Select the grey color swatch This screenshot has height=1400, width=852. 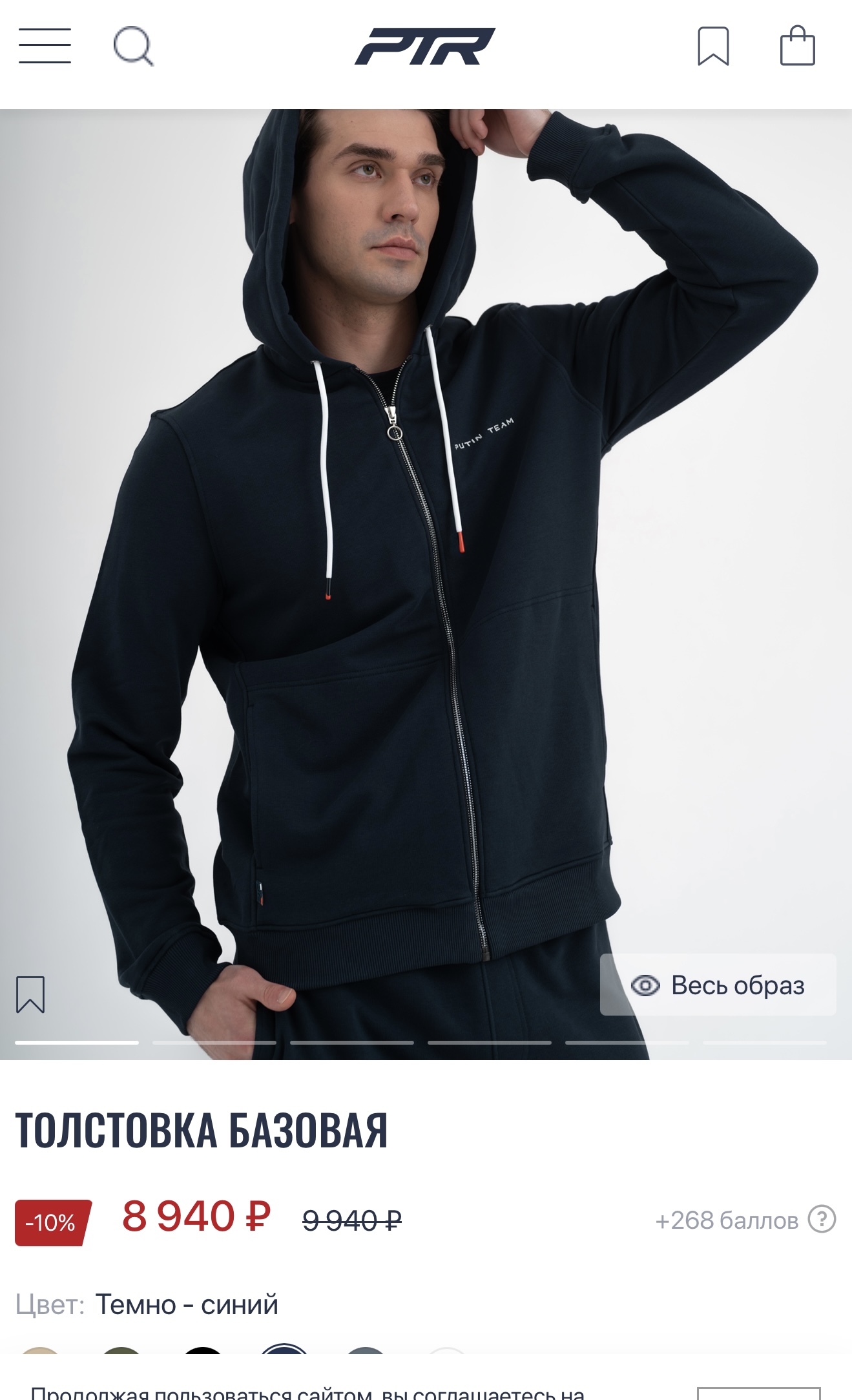[x=366, y=1350]
